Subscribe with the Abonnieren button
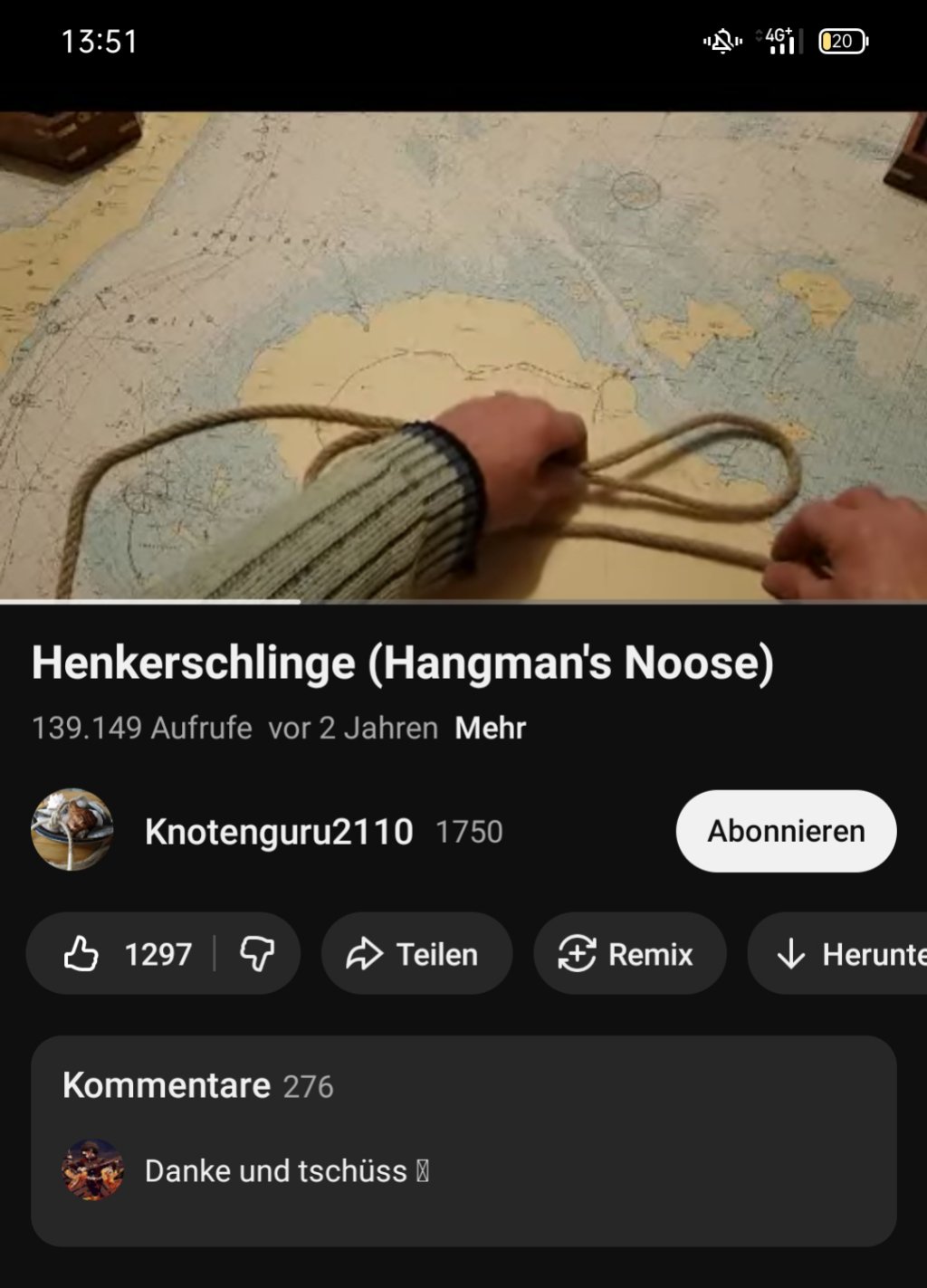This screenshot has width=927, height=1288. [786, 831]
